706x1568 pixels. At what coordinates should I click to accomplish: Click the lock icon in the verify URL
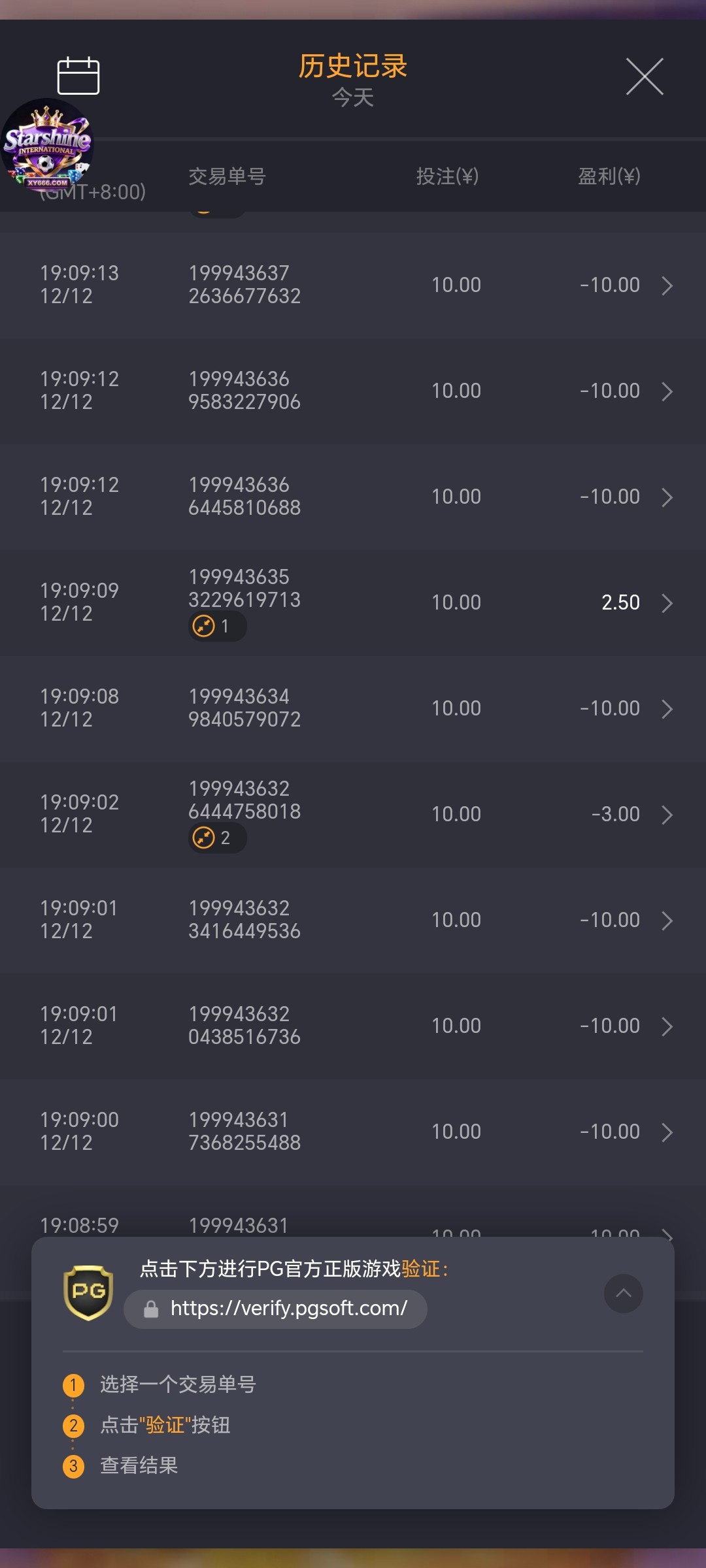(x=151, y=1309)
